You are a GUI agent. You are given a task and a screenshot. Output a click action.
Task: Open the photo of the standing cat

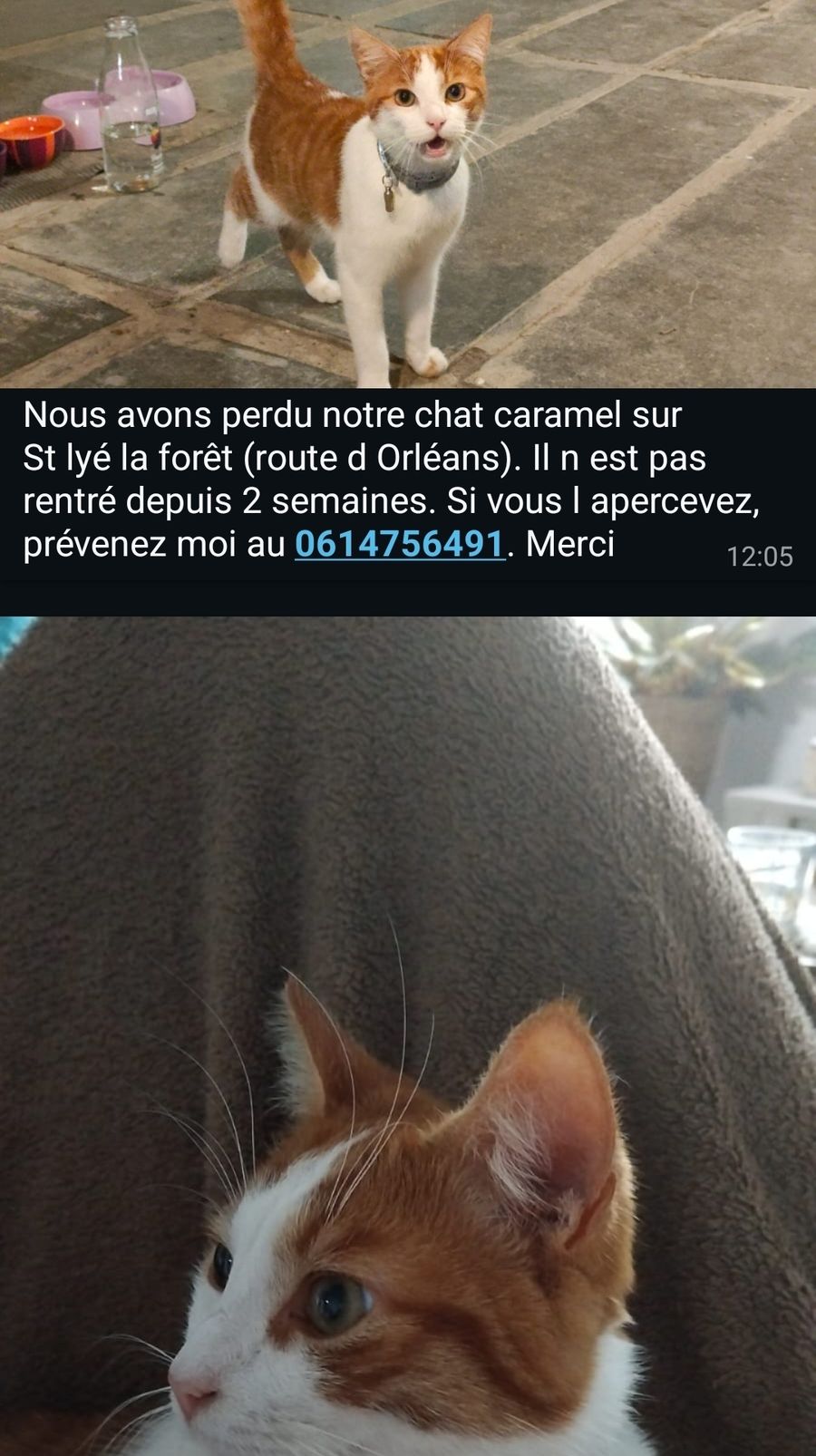click(408, 194)
